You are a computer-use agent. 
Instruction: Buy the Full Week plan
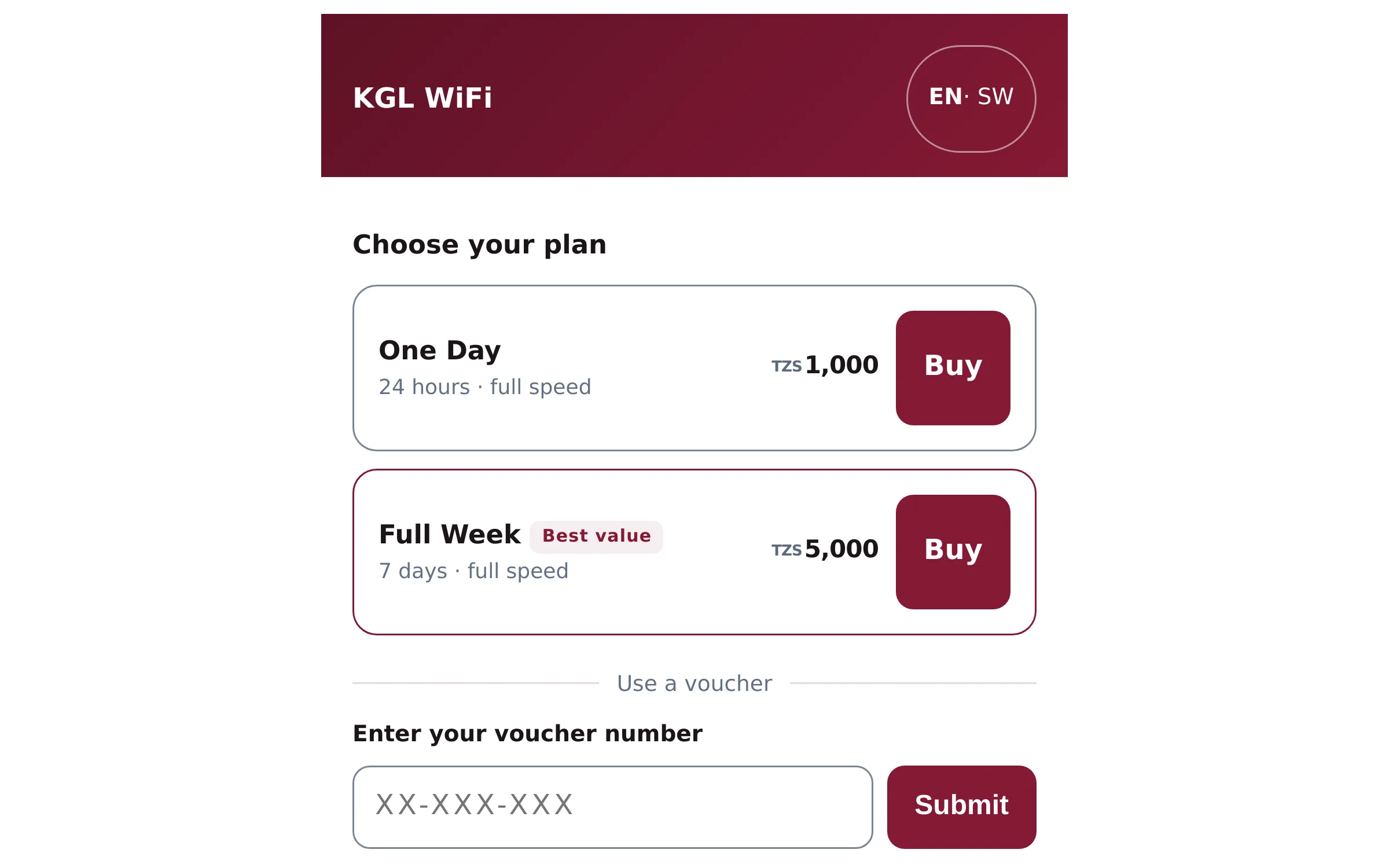953,551
